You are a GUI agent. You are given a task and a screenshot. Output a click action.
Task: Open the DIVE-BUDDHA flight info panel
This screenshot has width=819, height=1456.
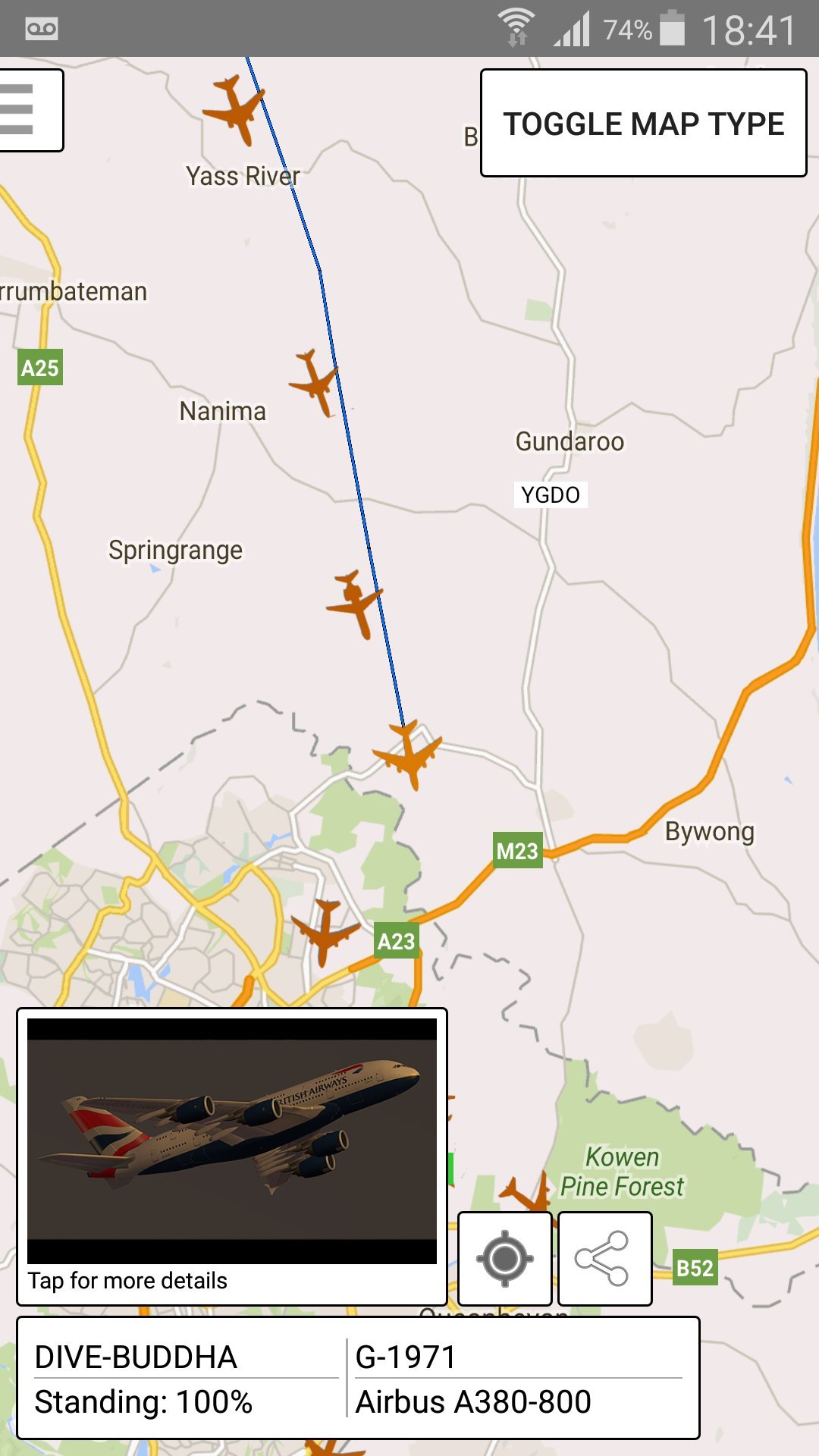pyautogui.click(x=358, y=1378)
